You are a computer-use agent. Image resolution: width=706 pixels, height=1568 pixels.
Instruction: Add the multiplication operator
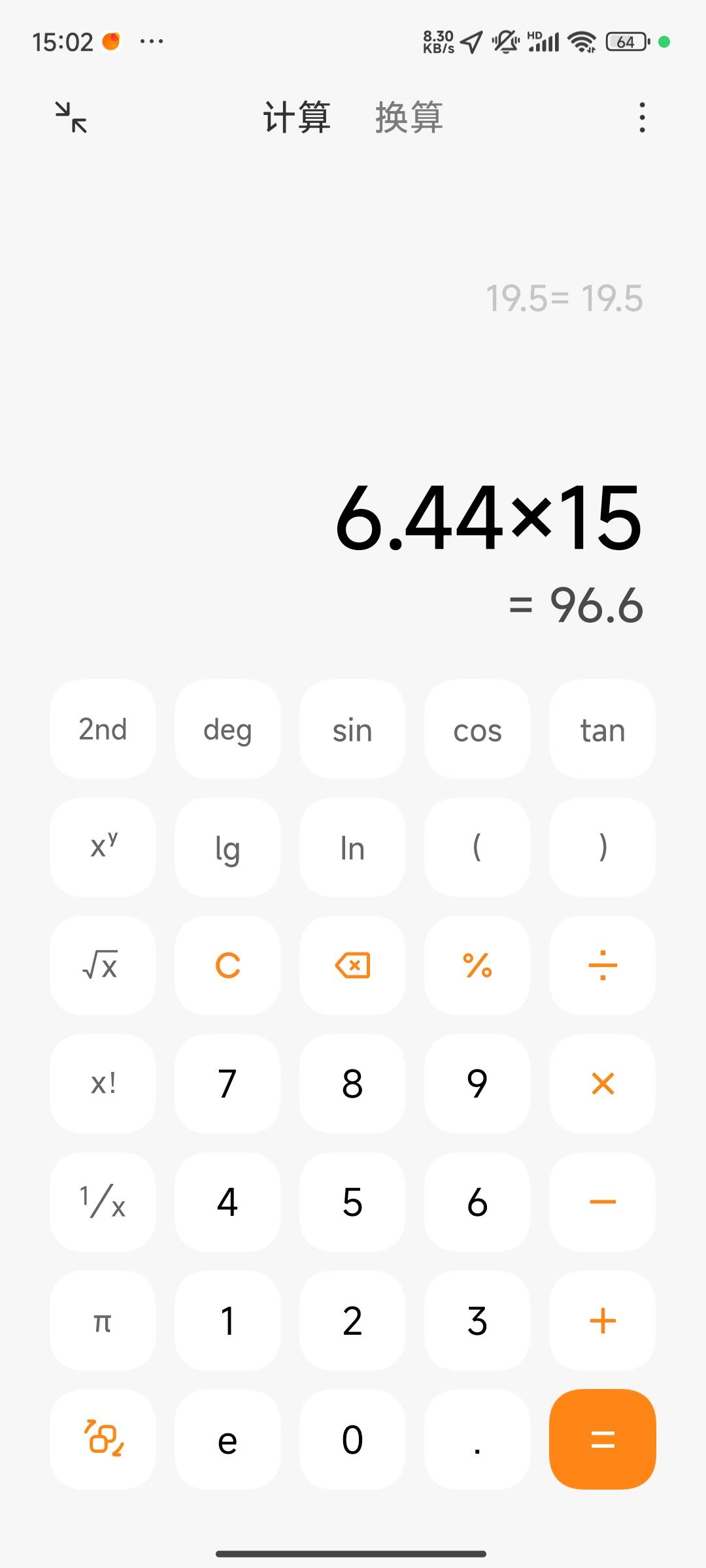pyautogui.click(x=602, y=1083)
